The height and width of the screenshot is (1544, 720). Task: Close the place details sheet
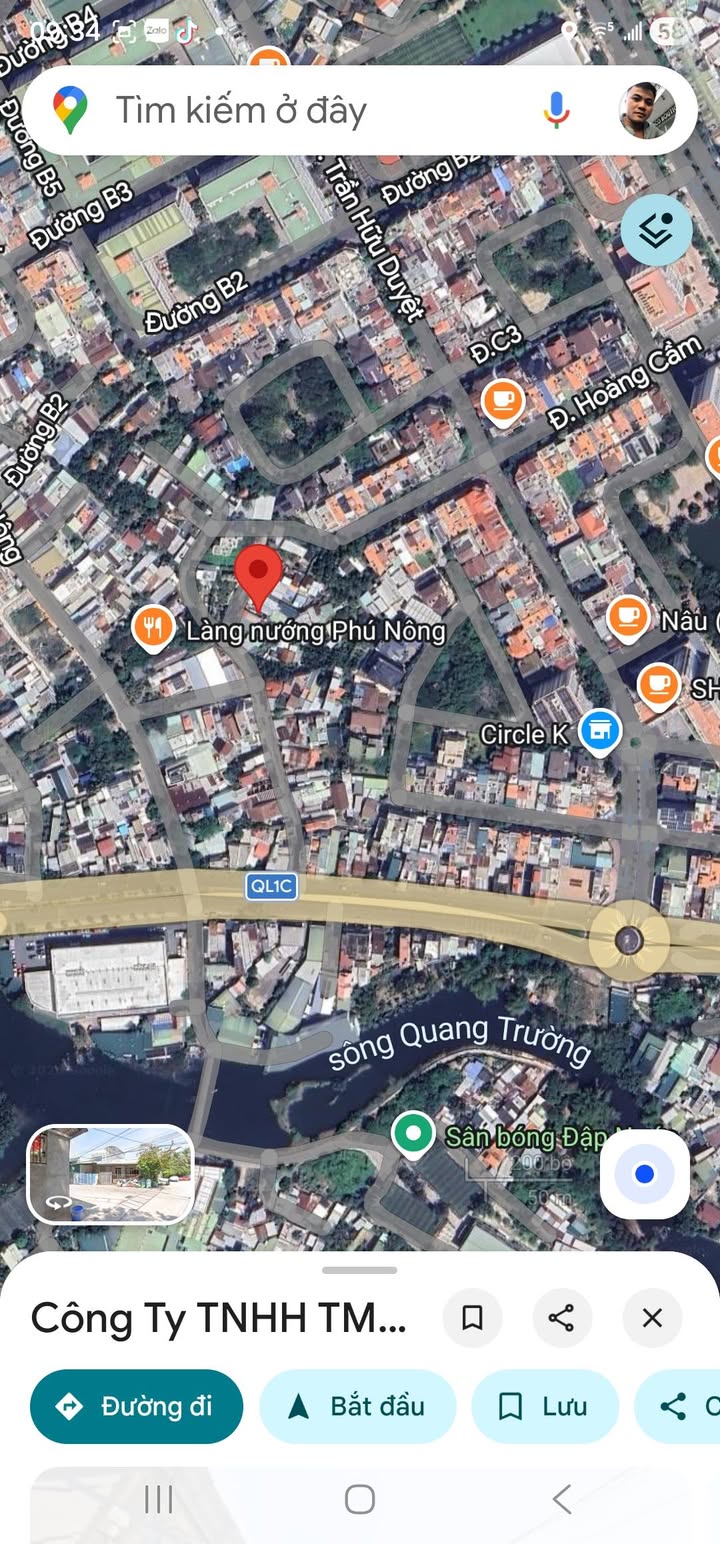coord(652,1318)
